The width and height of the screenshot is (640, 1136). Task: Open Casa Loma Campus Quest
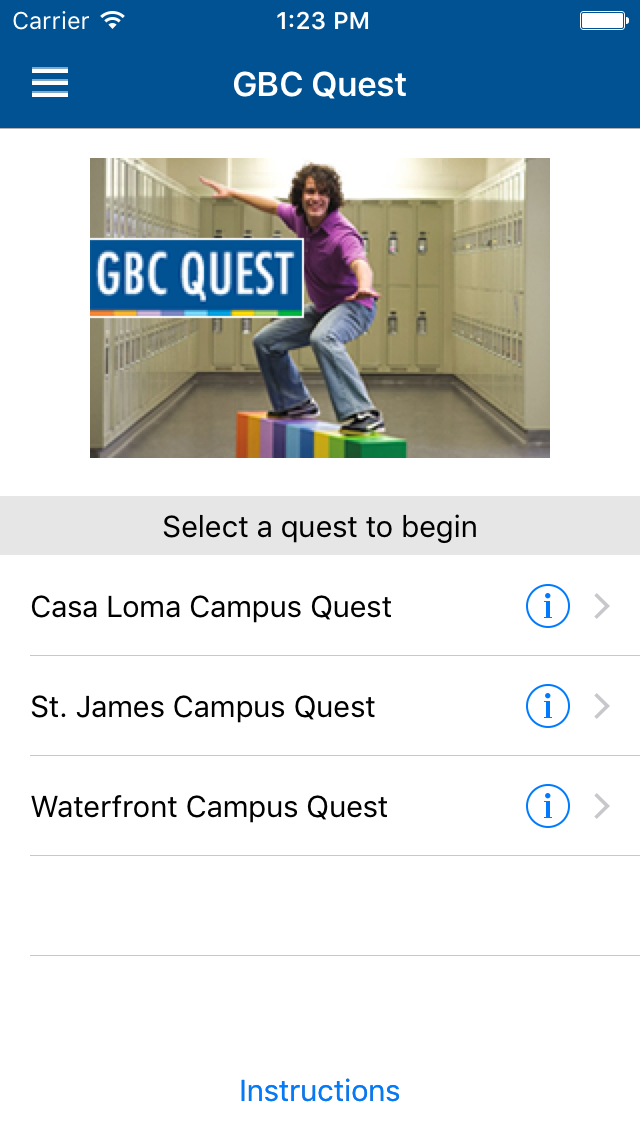coord(211,607)
